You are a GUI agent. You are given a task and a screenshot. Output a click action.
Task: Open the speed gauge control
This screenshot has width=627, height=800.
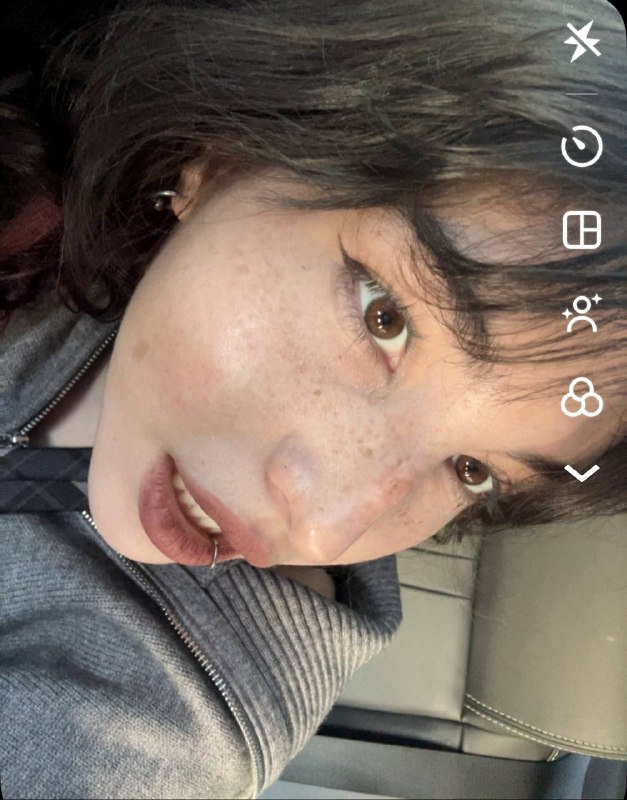click(x=582, y=147)
